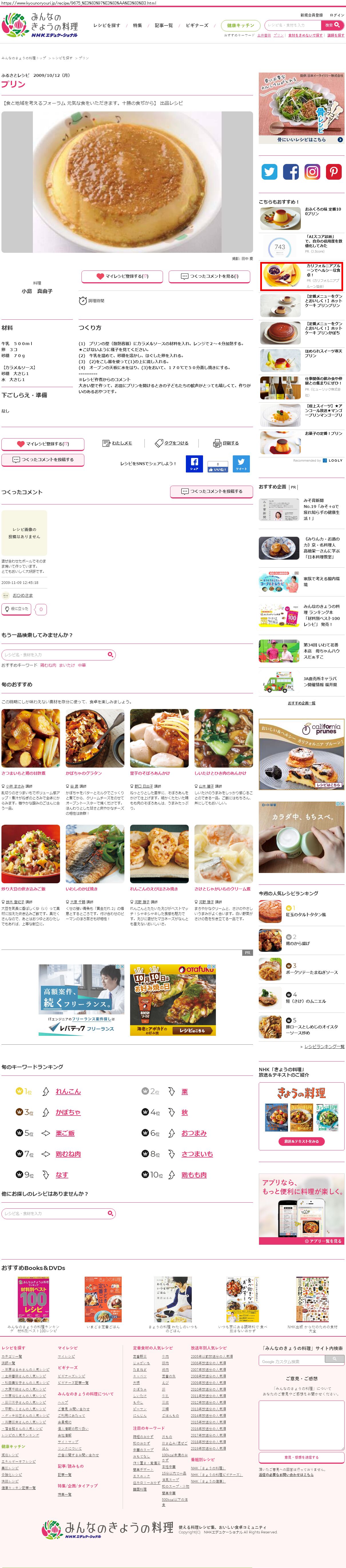Add a tag with タグをつける

[172, 443]
